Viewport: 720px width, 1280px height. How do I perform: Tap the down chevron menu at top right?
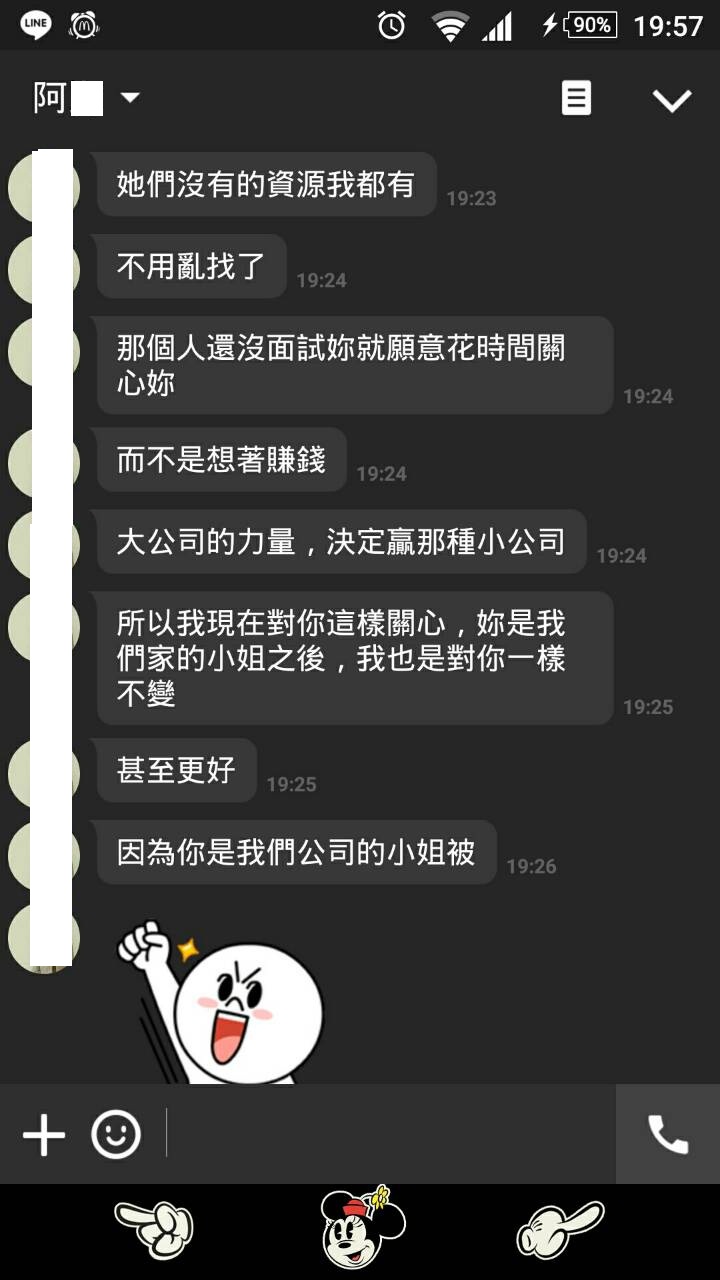[x=672, y=99]
